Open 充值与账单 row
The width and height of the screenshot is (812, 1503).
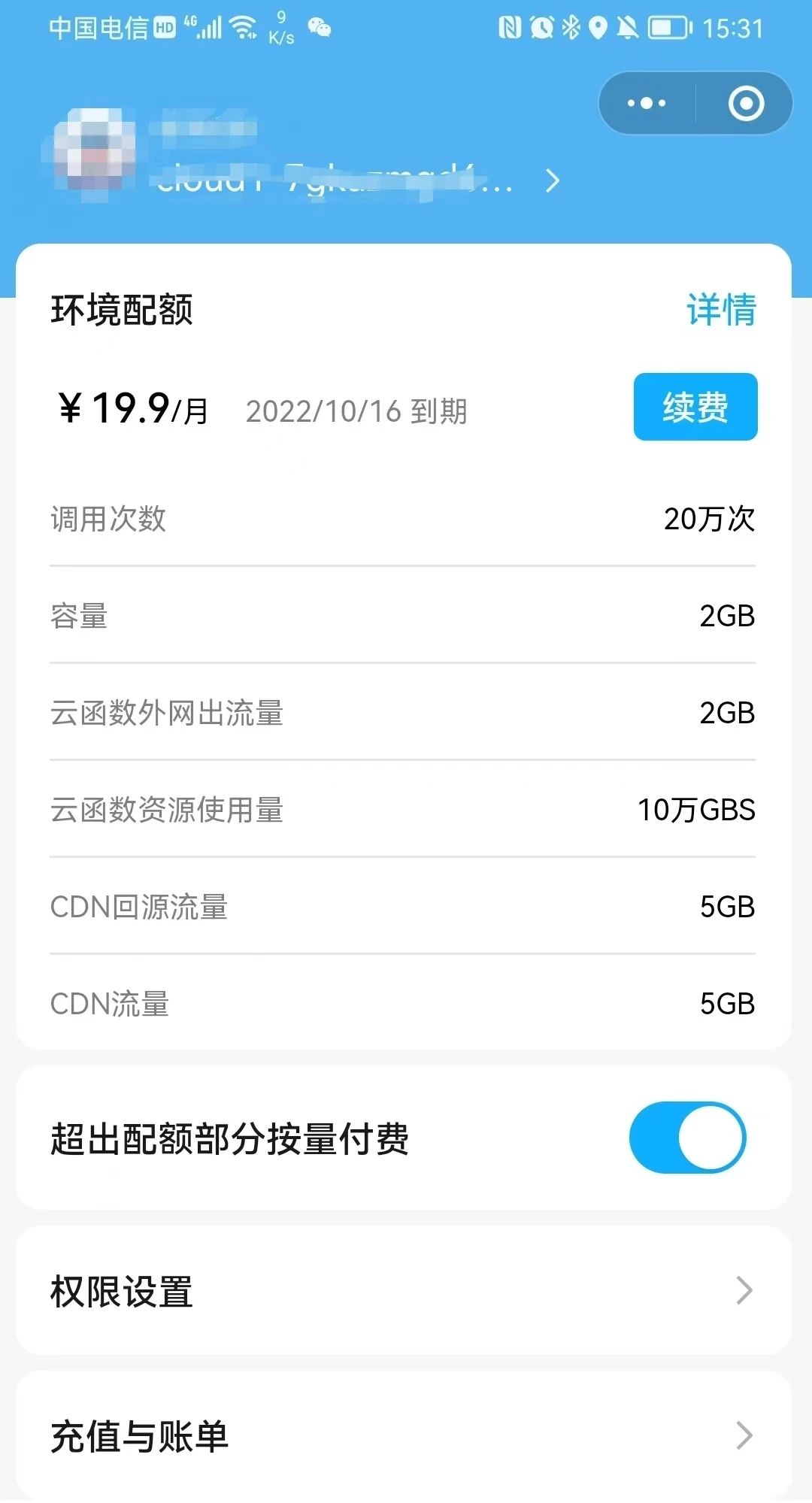coord(404,1435)
